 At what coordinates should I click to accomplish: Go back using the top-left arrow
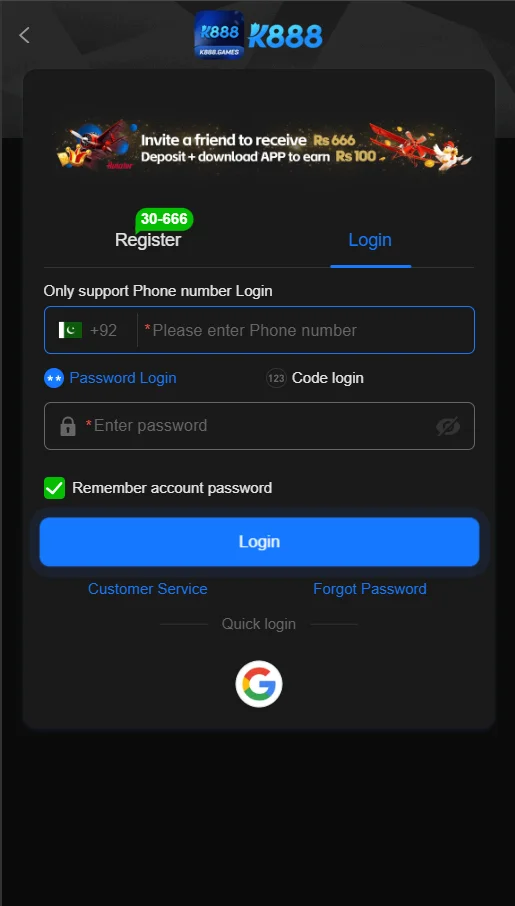(x=24, y=35)
